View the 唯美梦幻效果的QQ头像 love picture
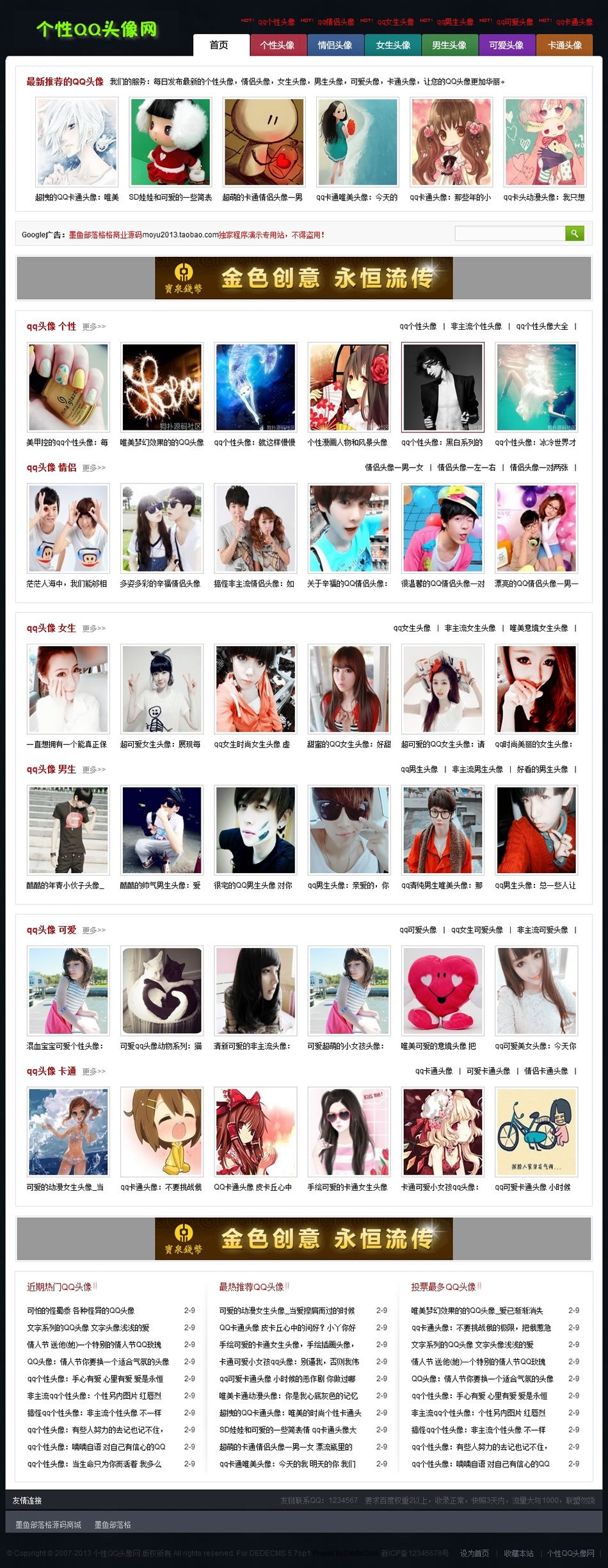608x1568 pixels. pyautogui.click(x=161, y=387)
